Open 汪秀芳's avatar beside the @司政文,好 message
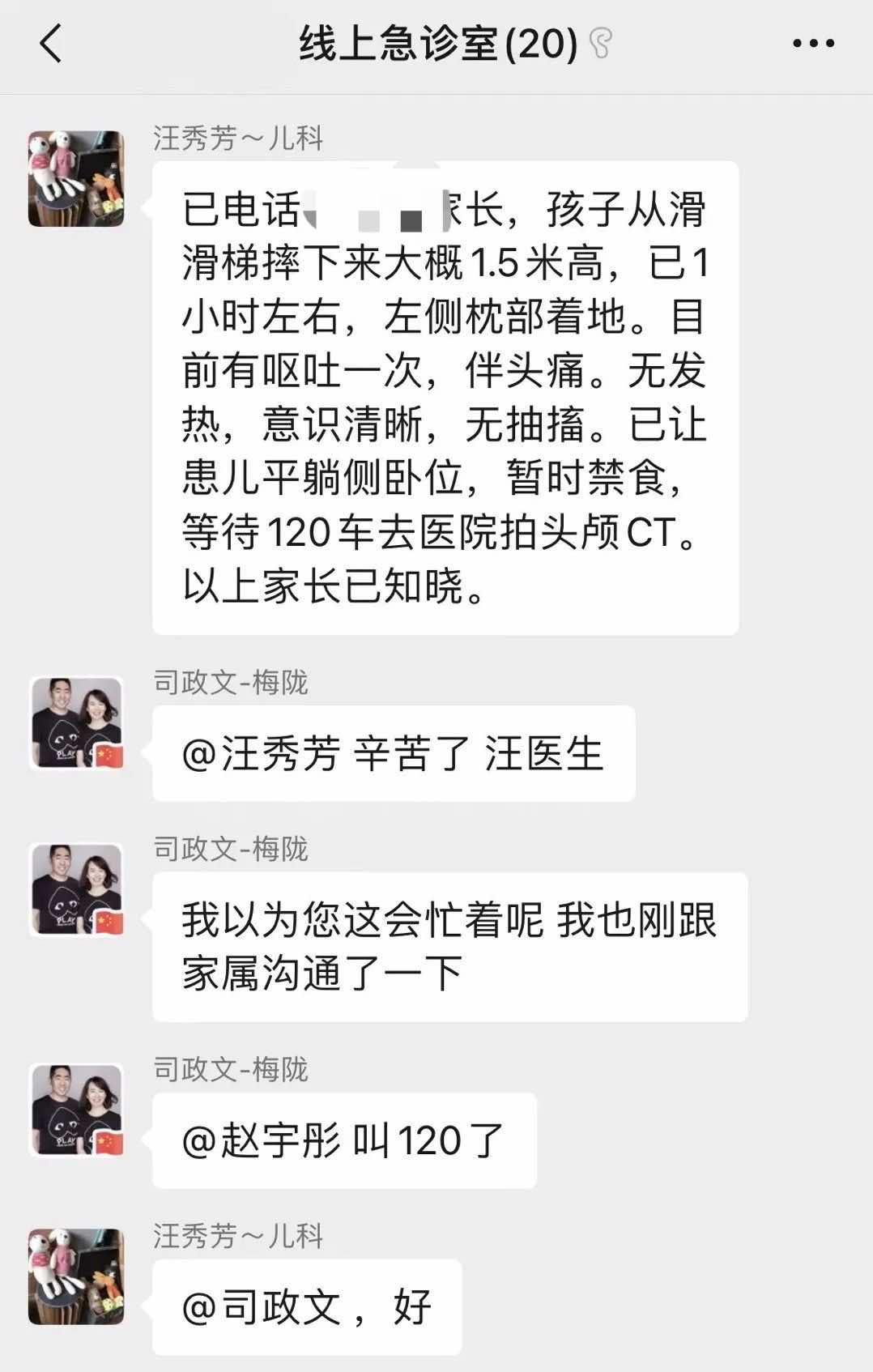Image resolution: width=873 pixels, height=1372 pixels. [76, 1277]
